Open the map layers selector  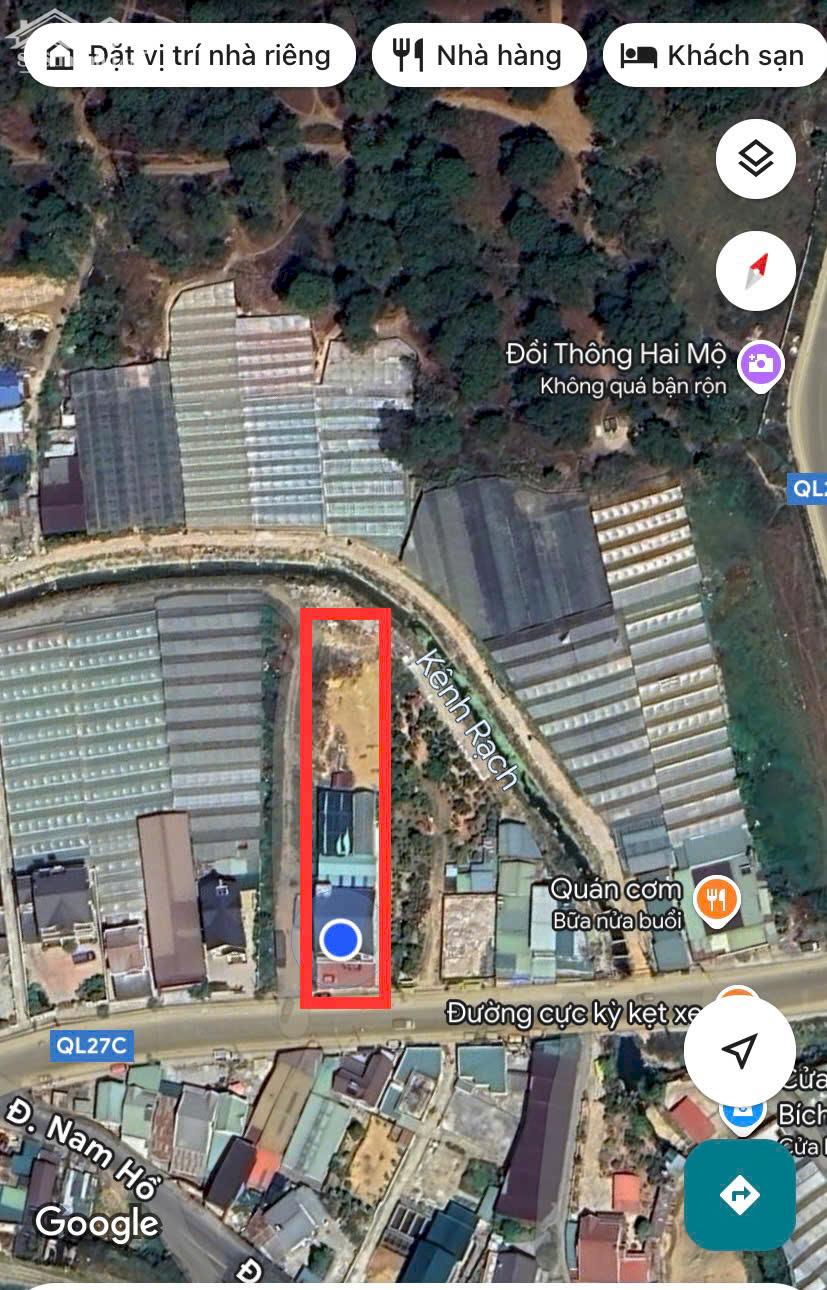point(756,159)
